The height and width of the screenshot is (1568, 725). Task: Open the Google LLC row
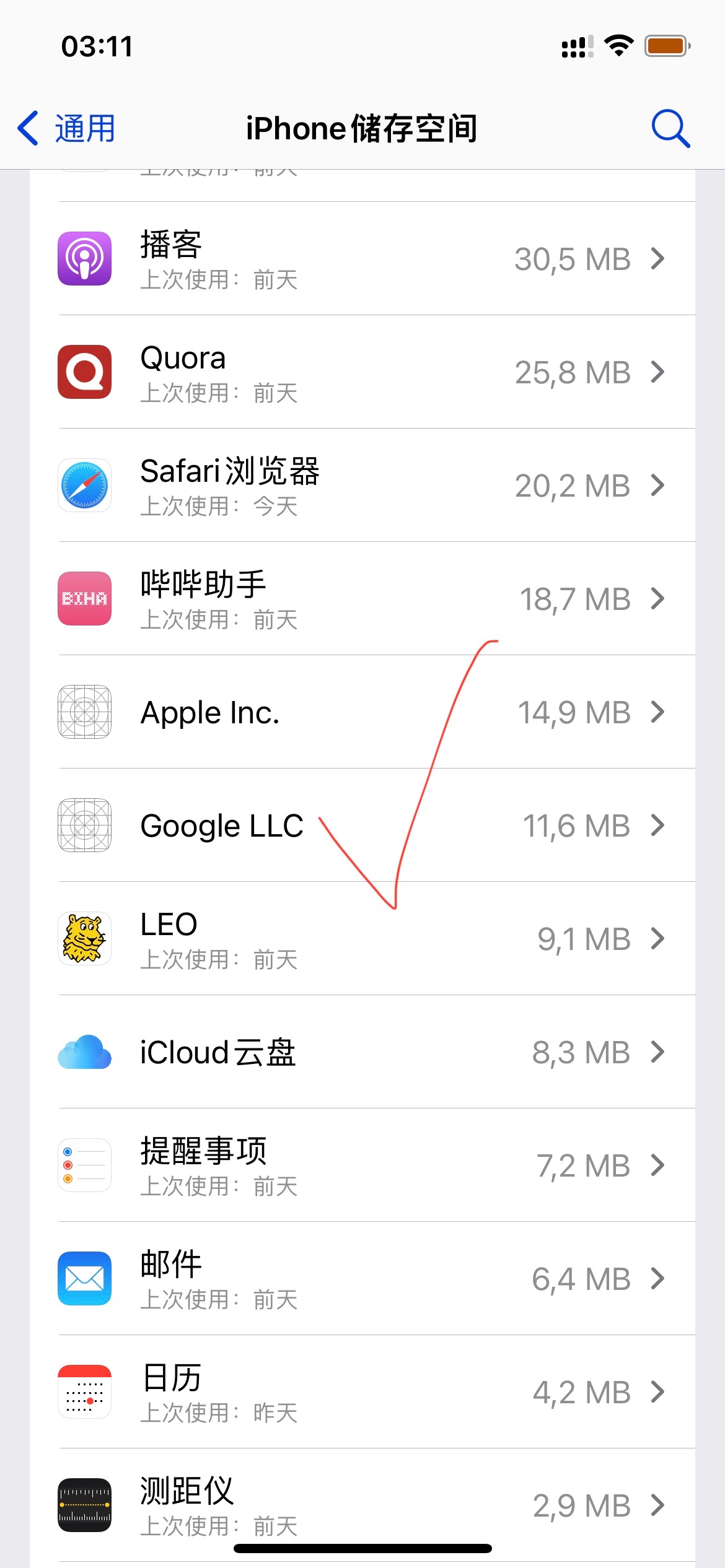tap(362, 825)
